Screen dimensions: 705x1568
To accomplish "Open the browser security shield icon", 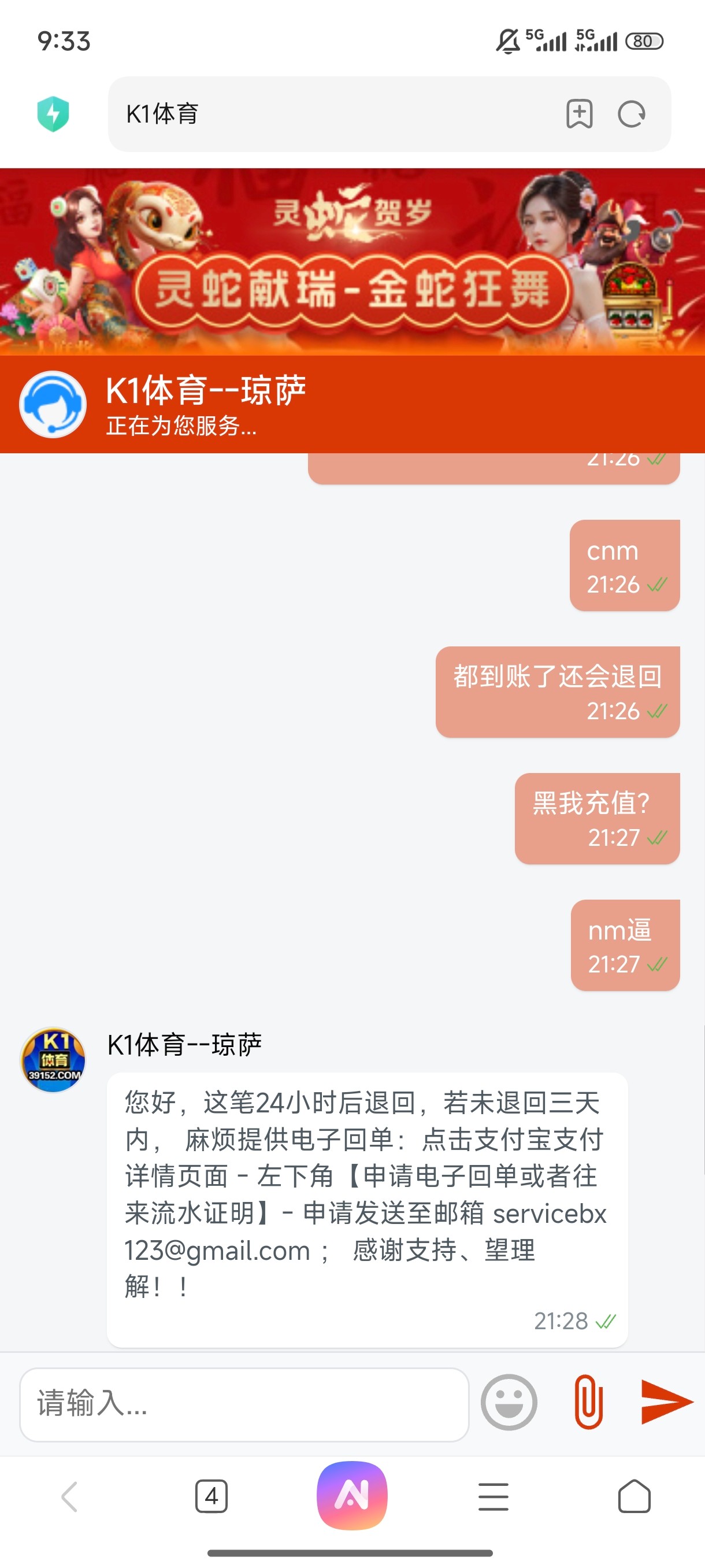I will pyautogui.click(x=53, y=114).
